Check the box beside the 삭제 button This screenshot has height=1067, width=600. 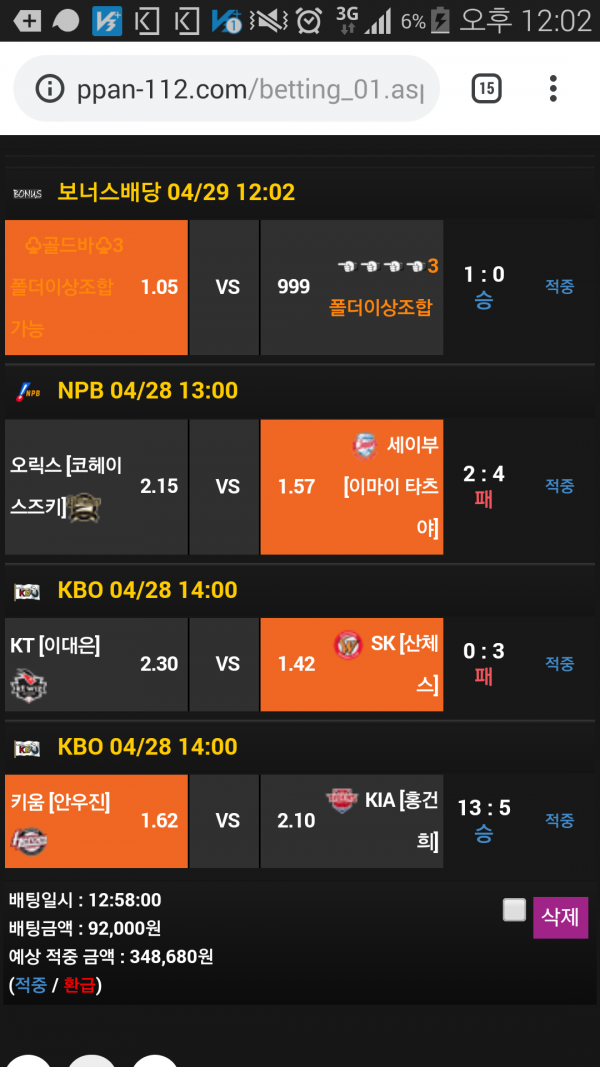point(514,910)
